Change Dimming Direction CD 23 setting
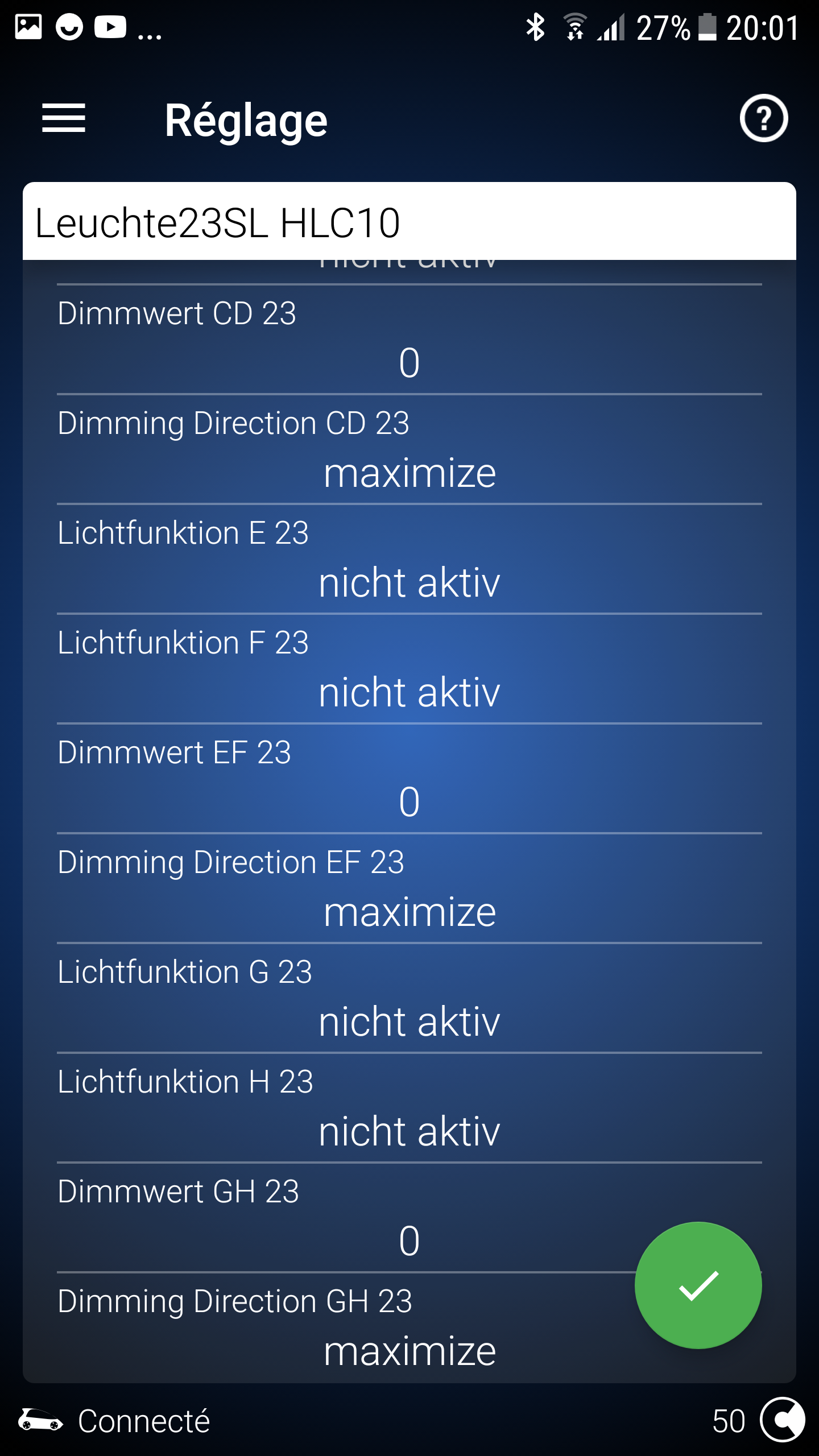 pos(409,449)
